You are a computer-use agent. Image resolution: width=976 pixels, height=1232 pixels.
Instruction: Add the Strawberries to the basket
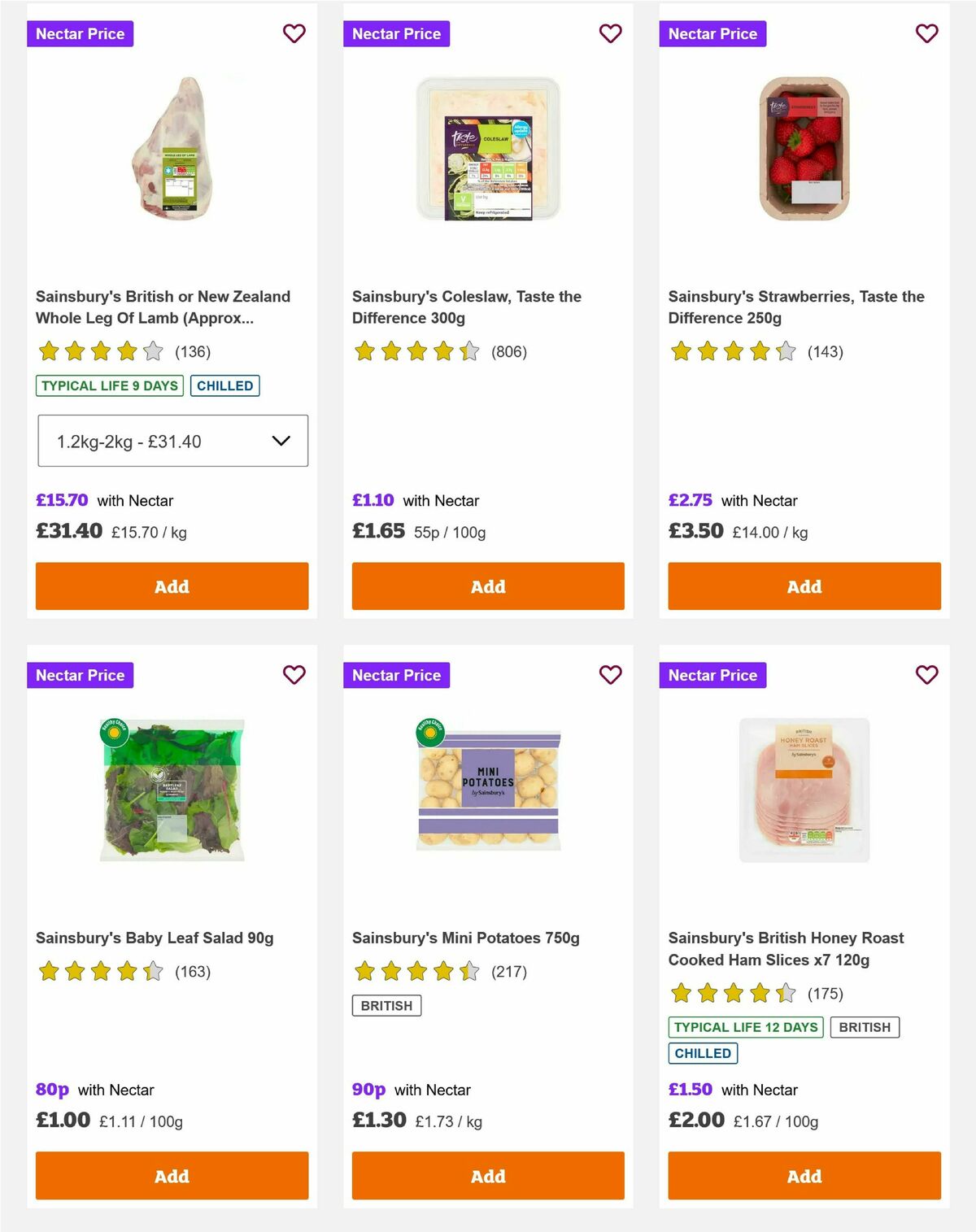804,586
